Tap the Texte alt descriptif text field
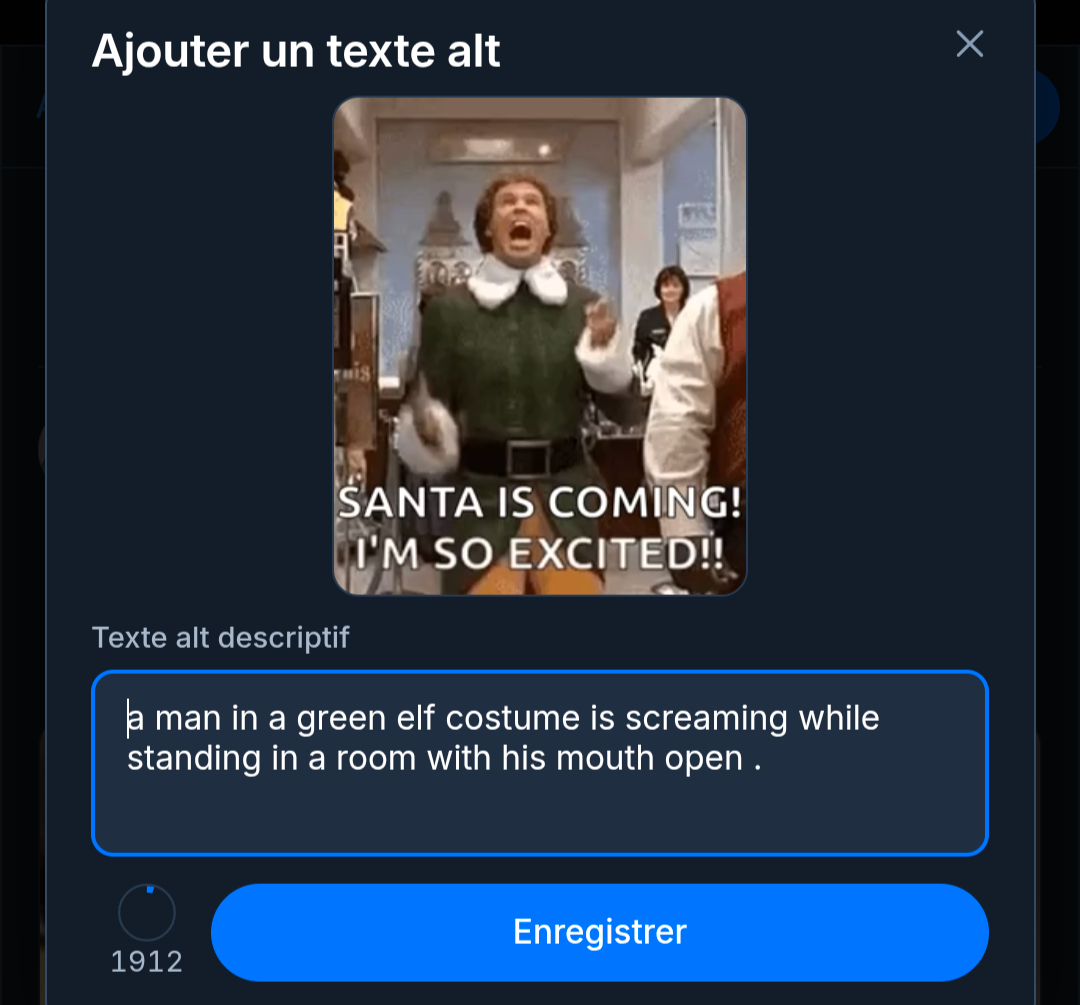This screenshot has height=1005, width=1080. click(x=540, y=762)
